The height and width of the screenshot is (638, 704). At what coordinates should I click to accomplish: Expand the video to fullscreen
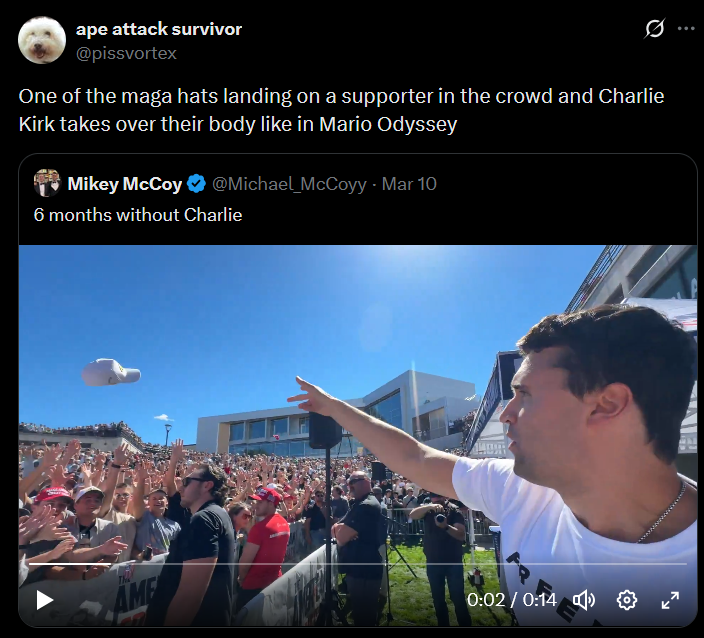(670, 600)
